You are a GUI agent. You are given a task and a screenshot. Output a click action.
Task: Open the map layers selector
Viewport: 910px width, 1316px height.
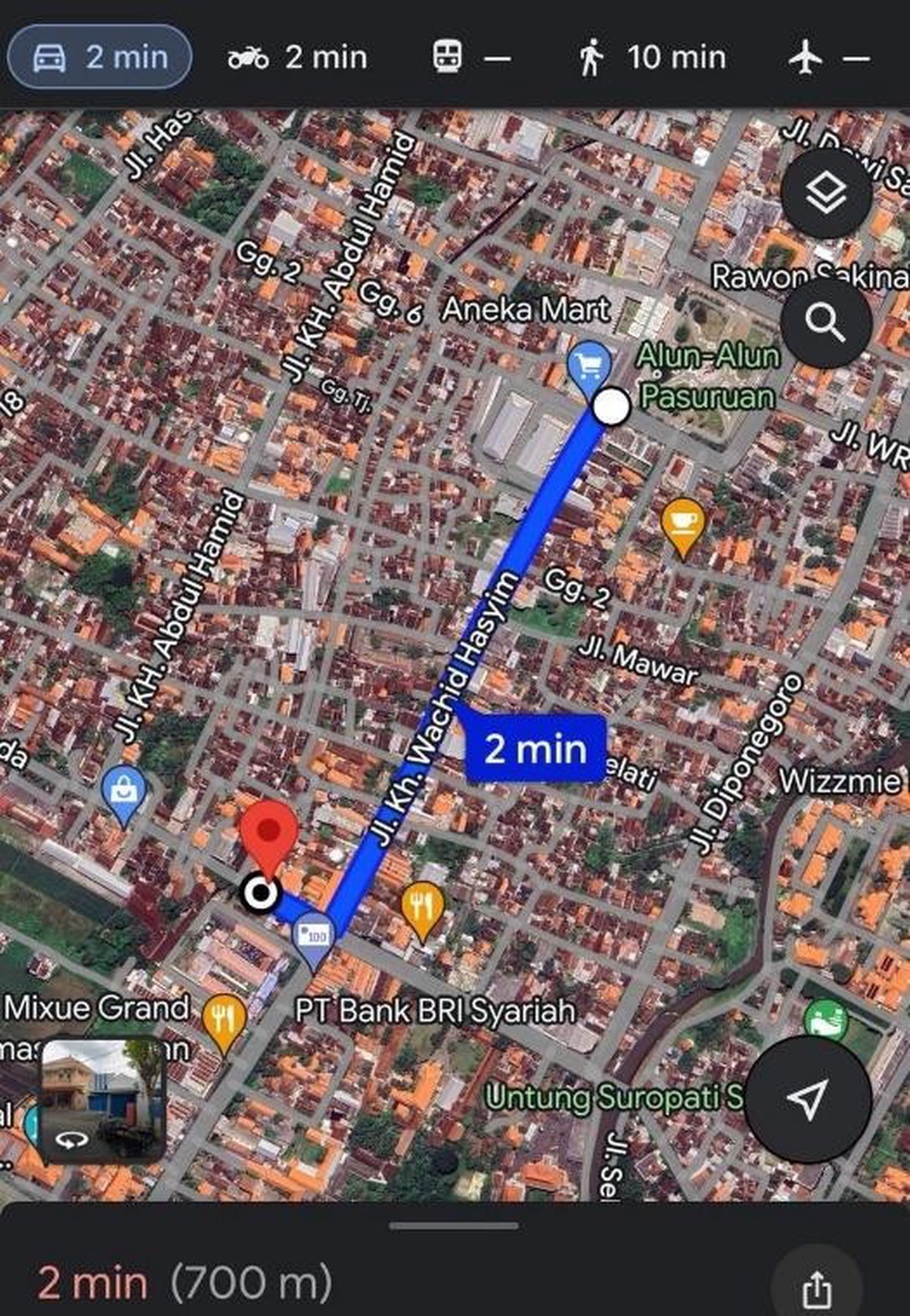click(826, 194)
